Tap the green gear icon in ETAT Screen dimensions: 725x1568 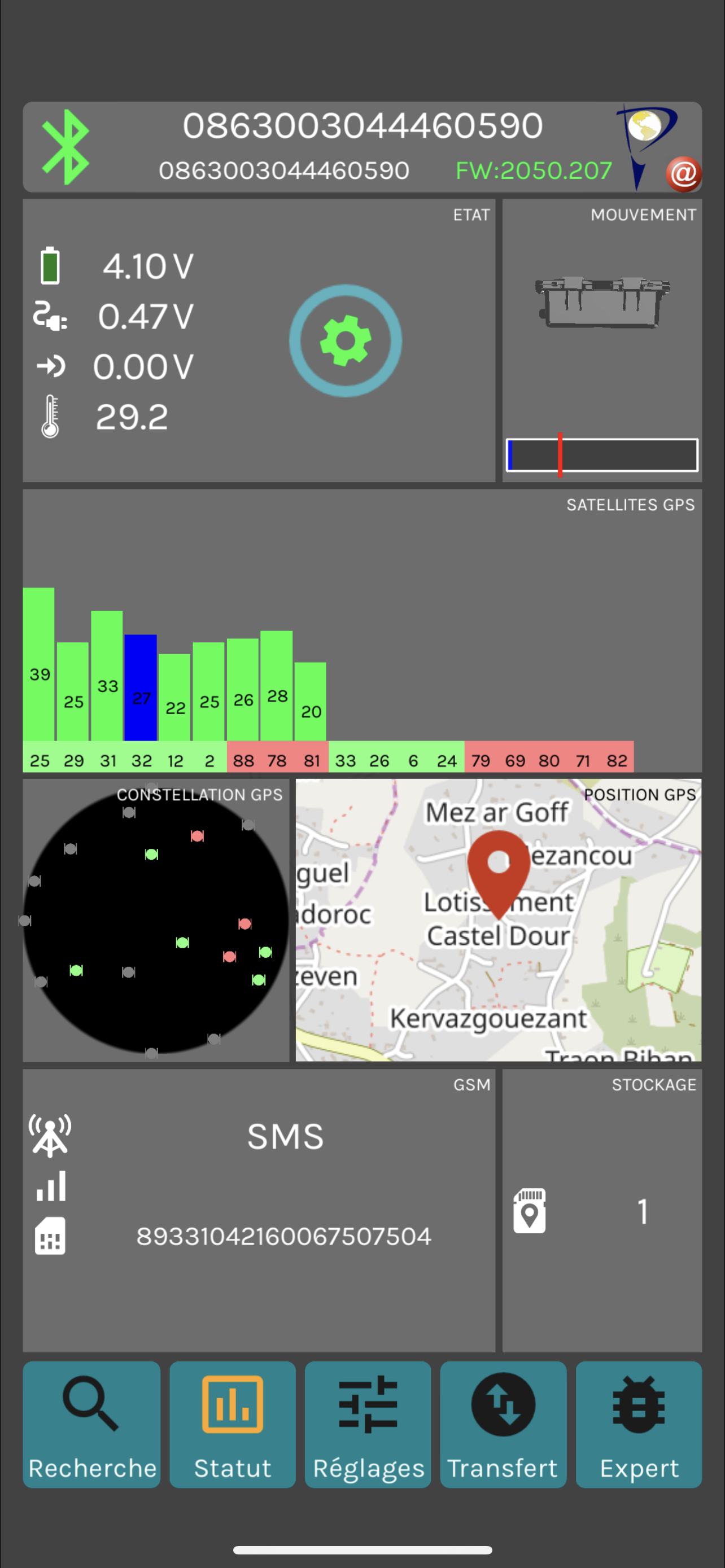[x=345, y=341]
